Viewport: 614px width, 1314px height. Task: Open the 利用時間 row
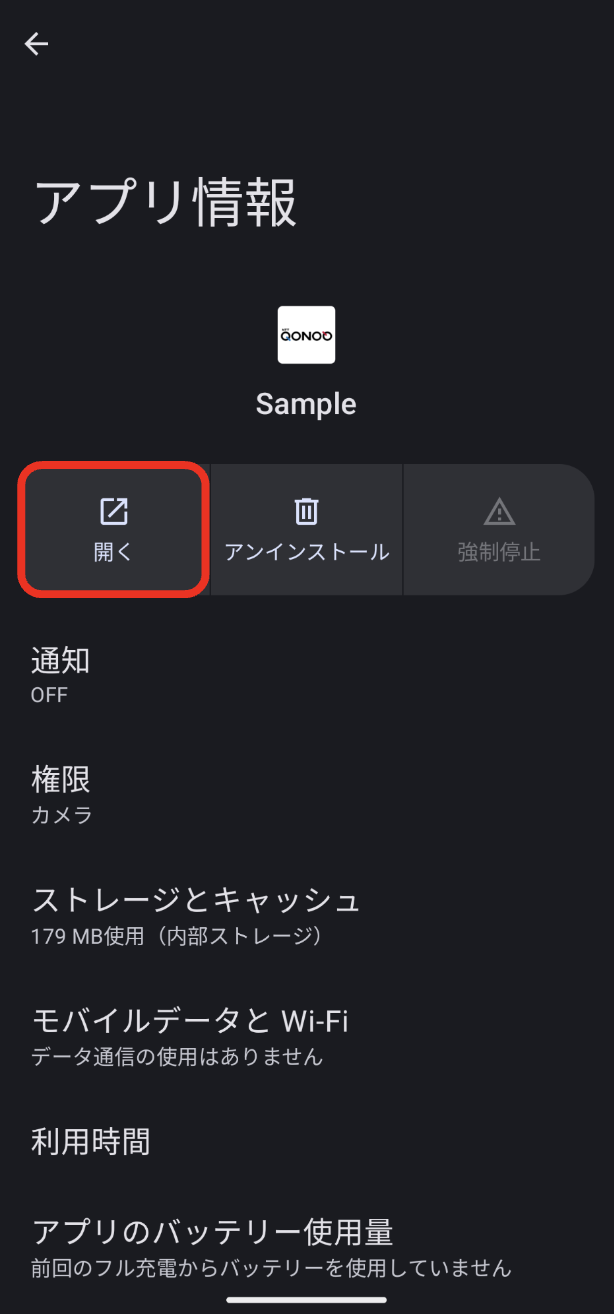[307, 1141]
